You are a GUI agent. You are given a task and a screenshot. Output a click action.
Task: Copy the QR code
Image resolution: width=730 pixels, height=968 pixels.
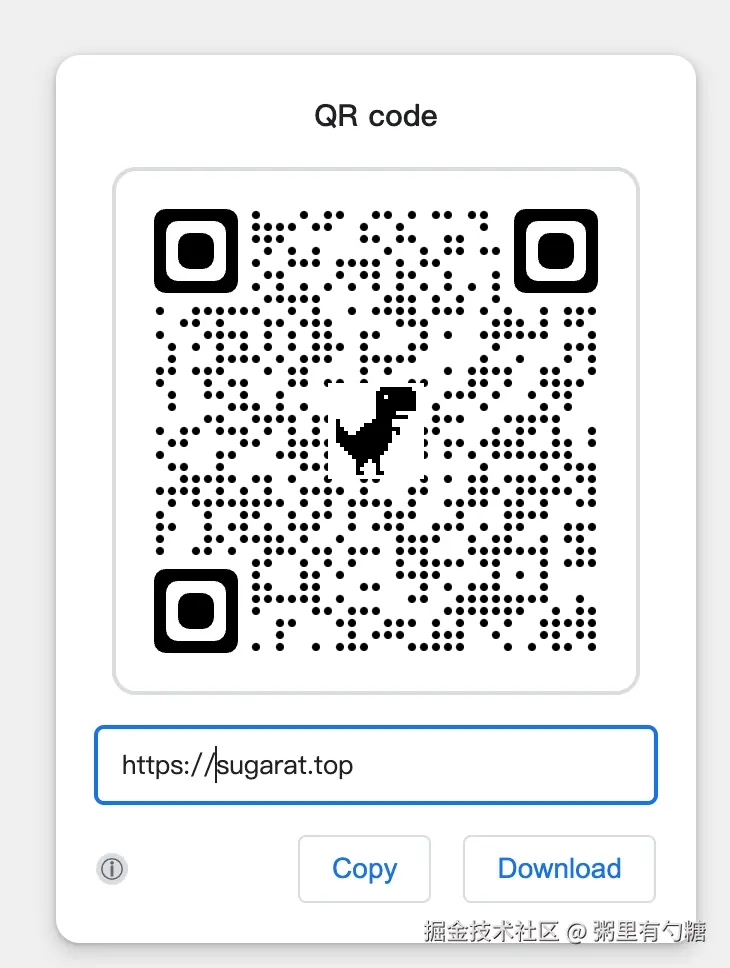[x=364, y=869]
